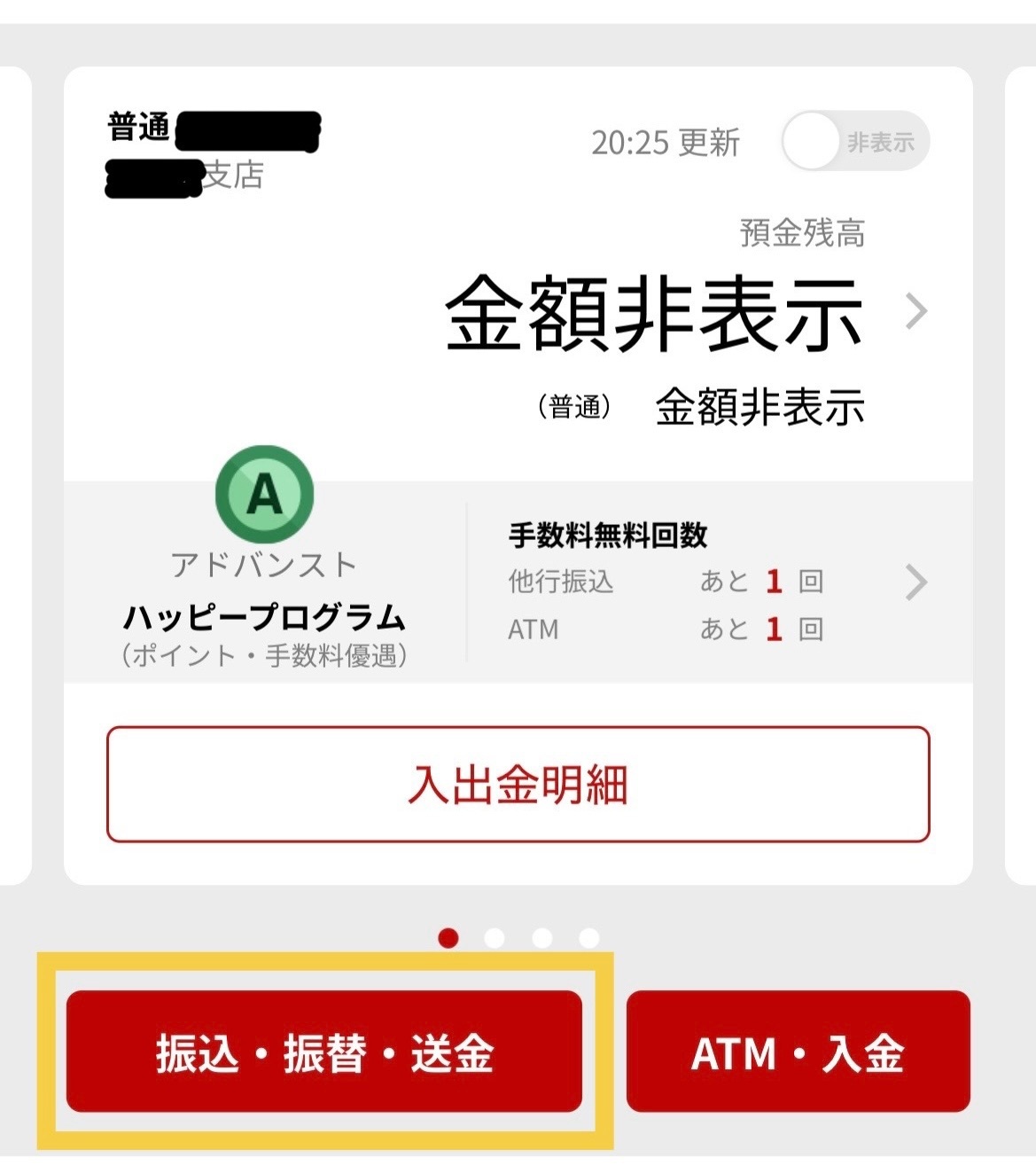Toggle the 非表示 balance visibility switch
This screenshot has height=1173, width=1036.
pyautogui.click(x=854, y=142)
